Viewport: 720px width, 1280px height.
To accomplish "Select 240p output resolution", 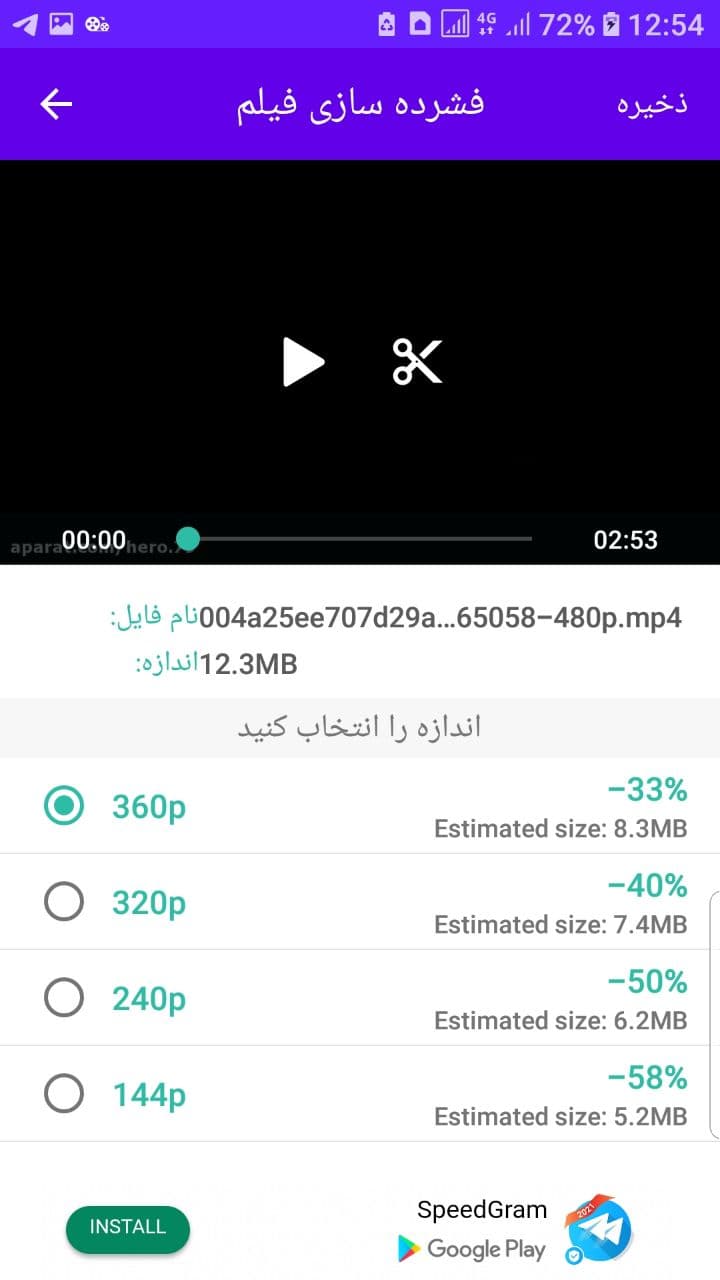I will pos(64,997).
